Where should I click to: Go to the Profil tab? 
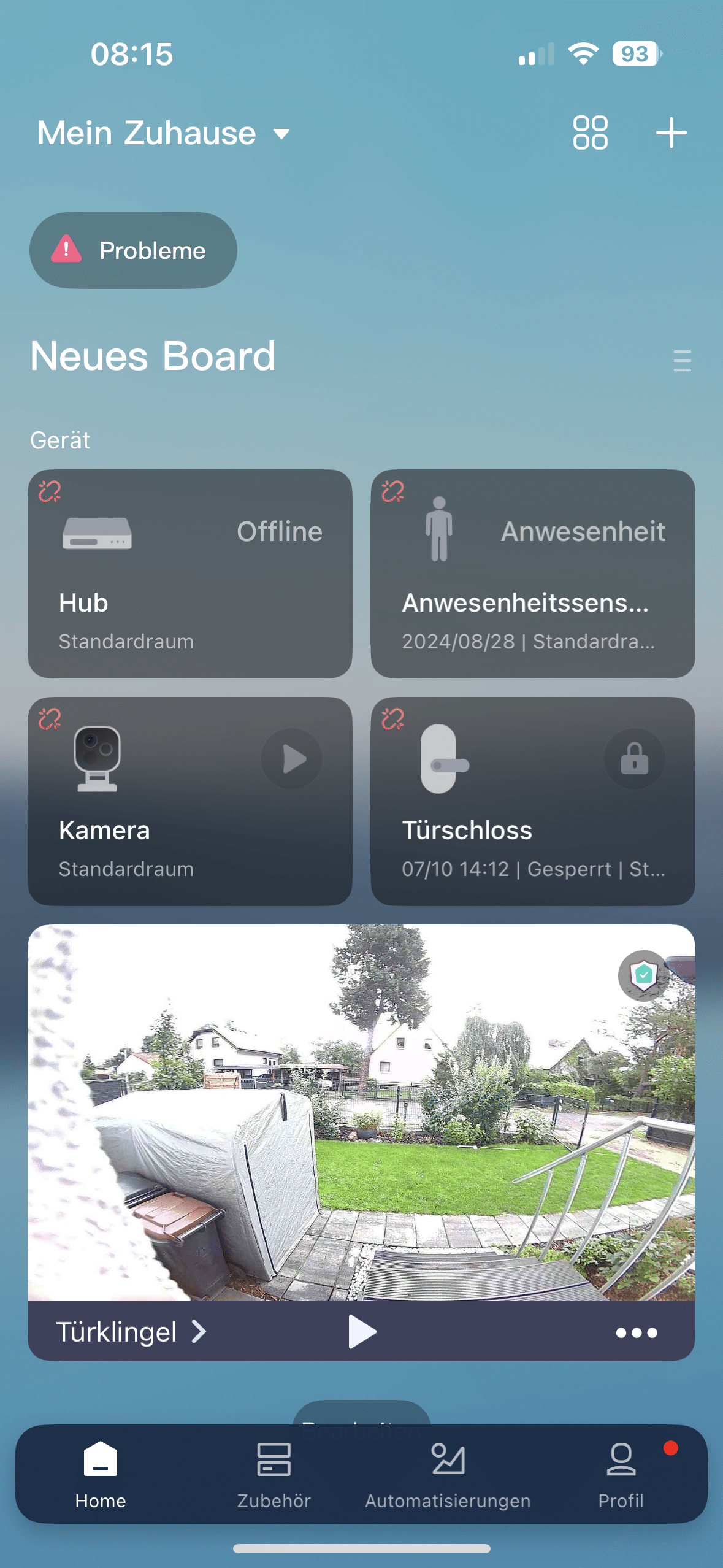pos(621,1474)
